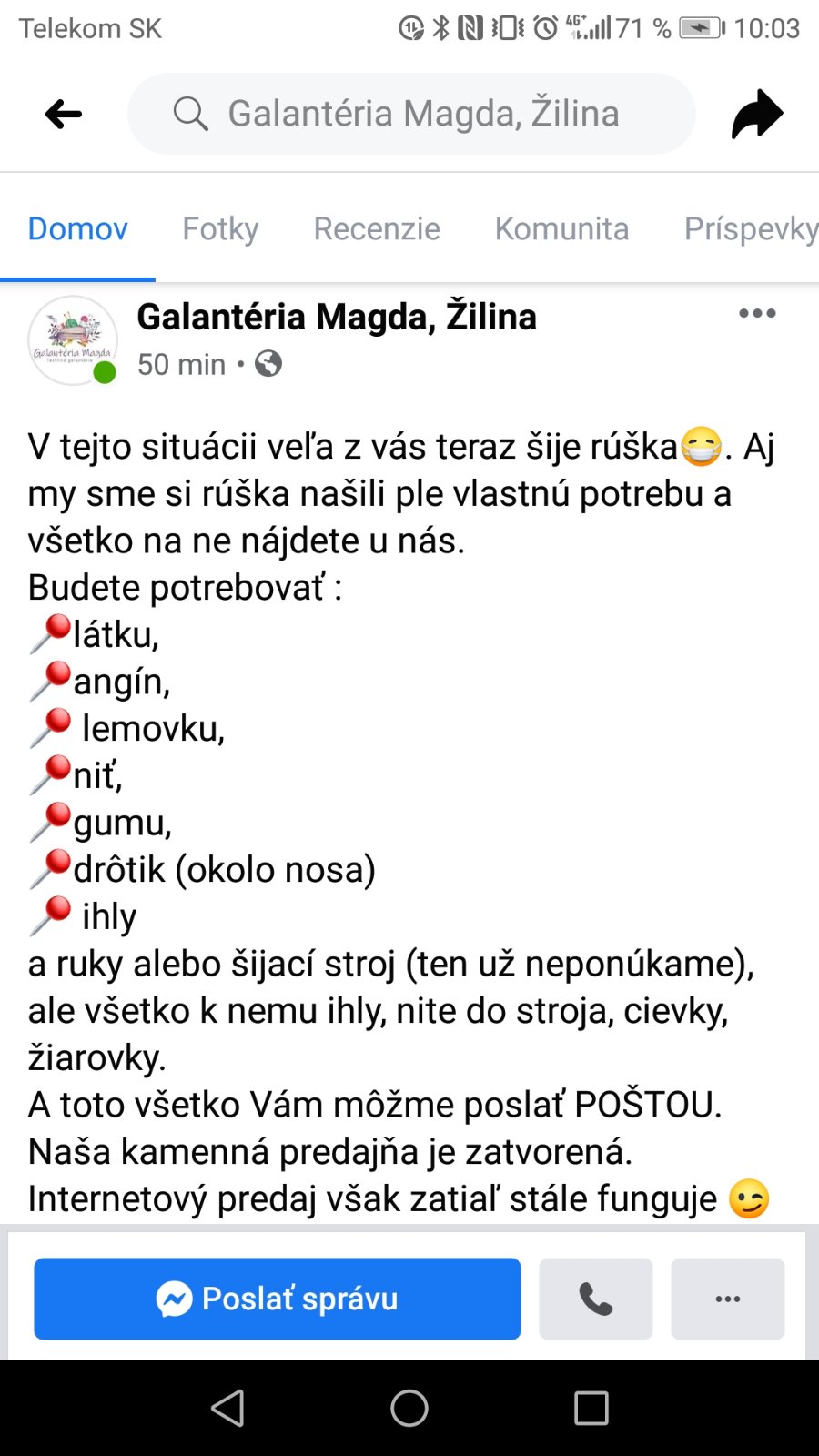Switch to the Príspevky tab
This screenshot has width=819, height=1456.
pos(750,228)
